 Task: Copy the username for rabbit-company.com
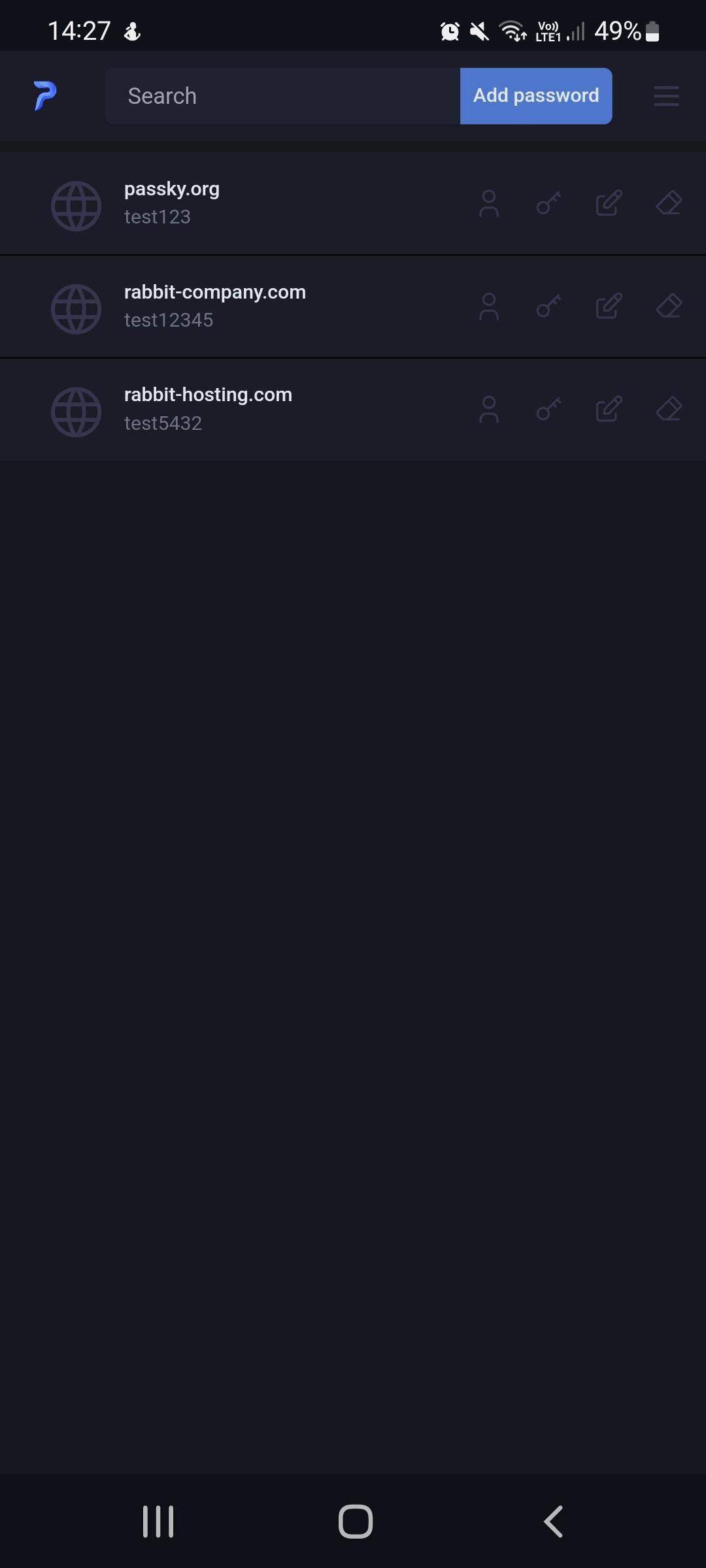pos(489,308)
